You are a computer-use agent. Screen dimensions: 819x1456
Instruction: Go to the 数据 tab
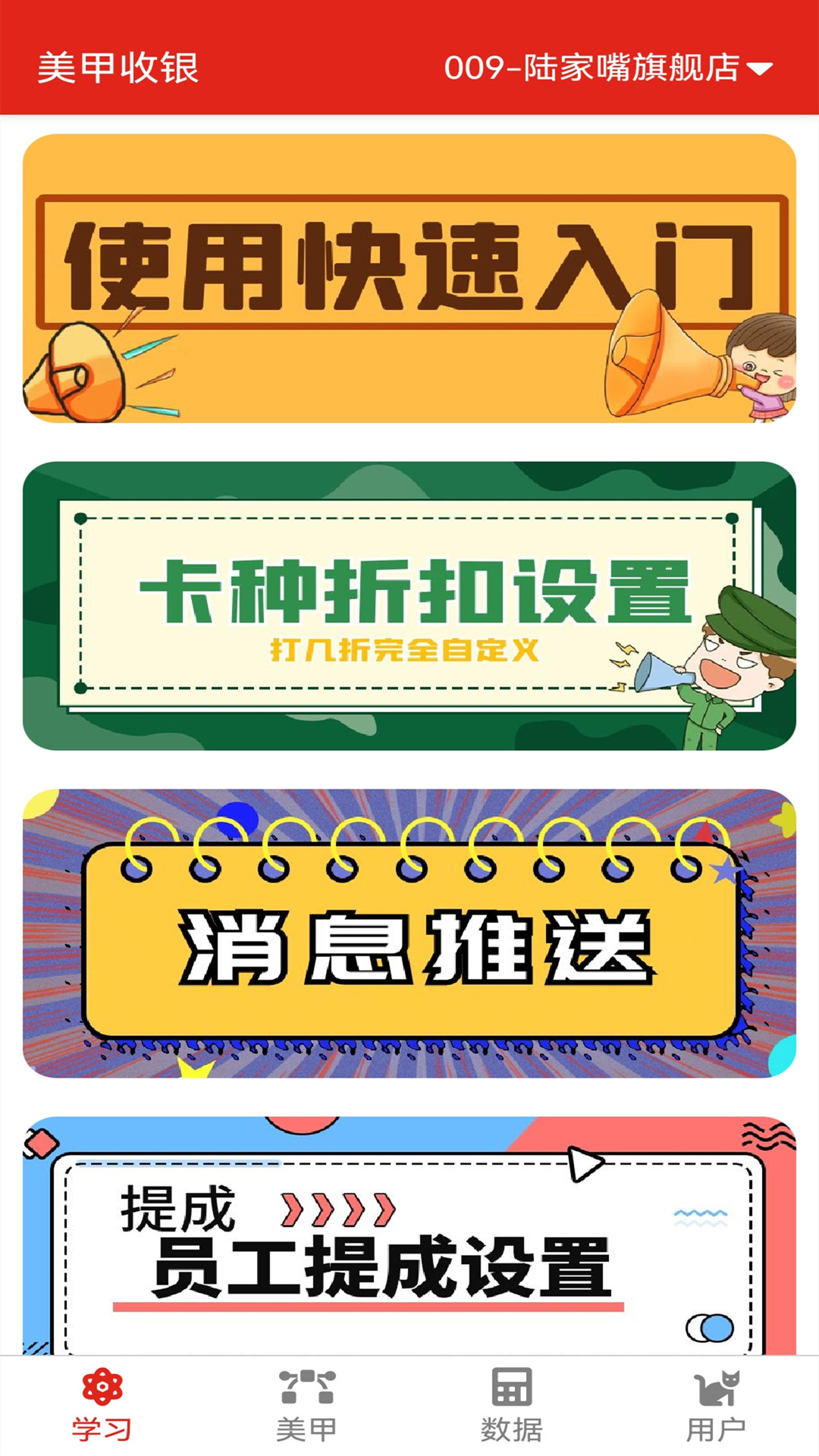tap(512, 1405)
